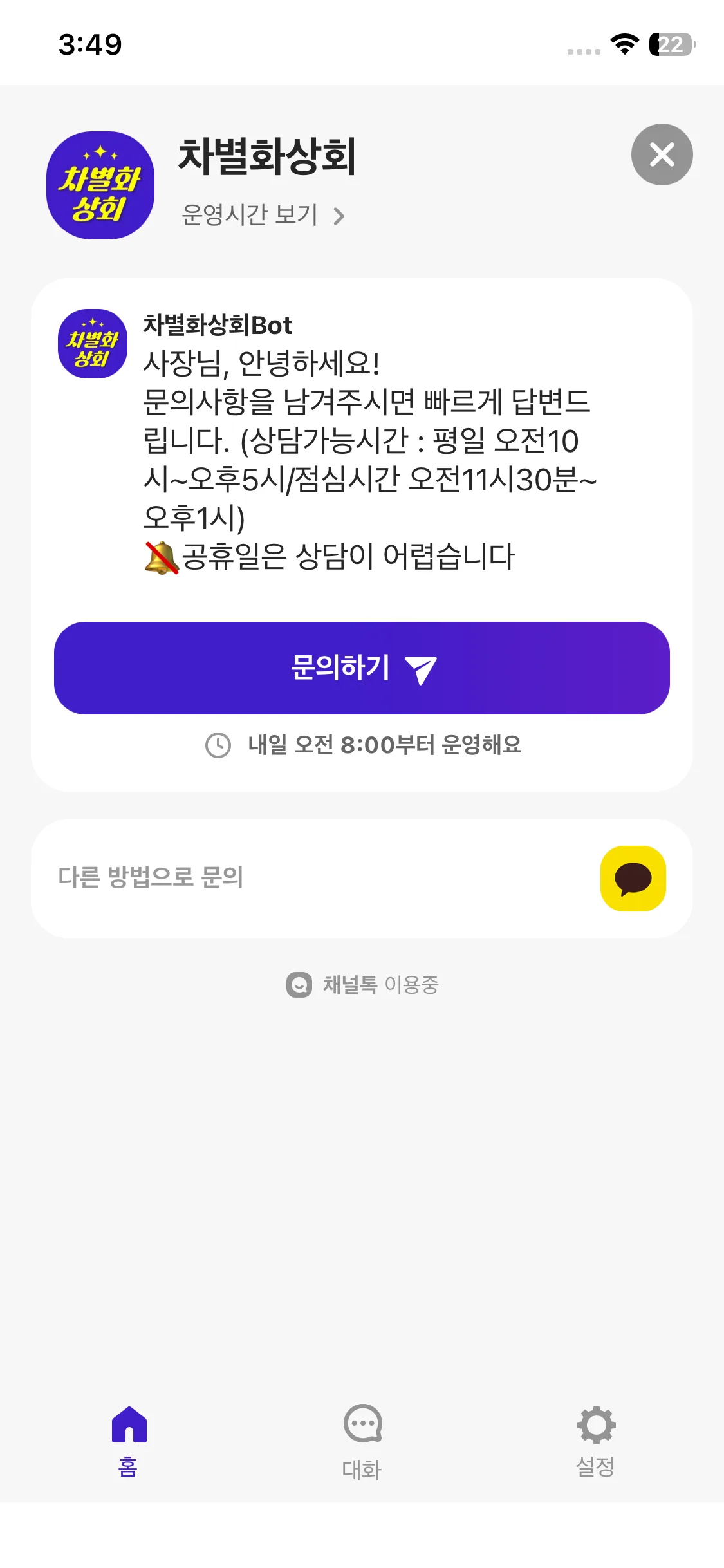Close the 차별화상회 chat window
The height and width of the screenshot is (1568, 724).
(662, 154)
